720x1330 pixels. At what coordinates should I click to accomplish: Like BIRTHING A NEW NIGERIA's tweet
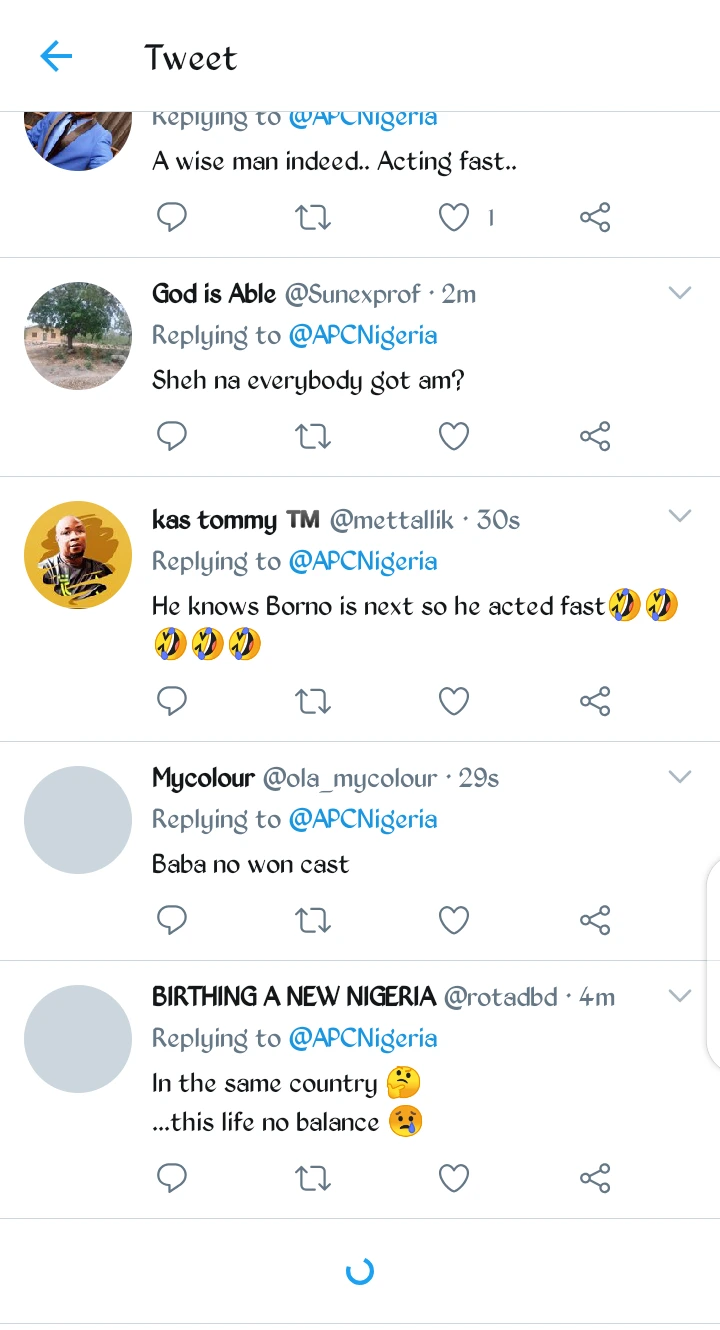click(454, 1179)
